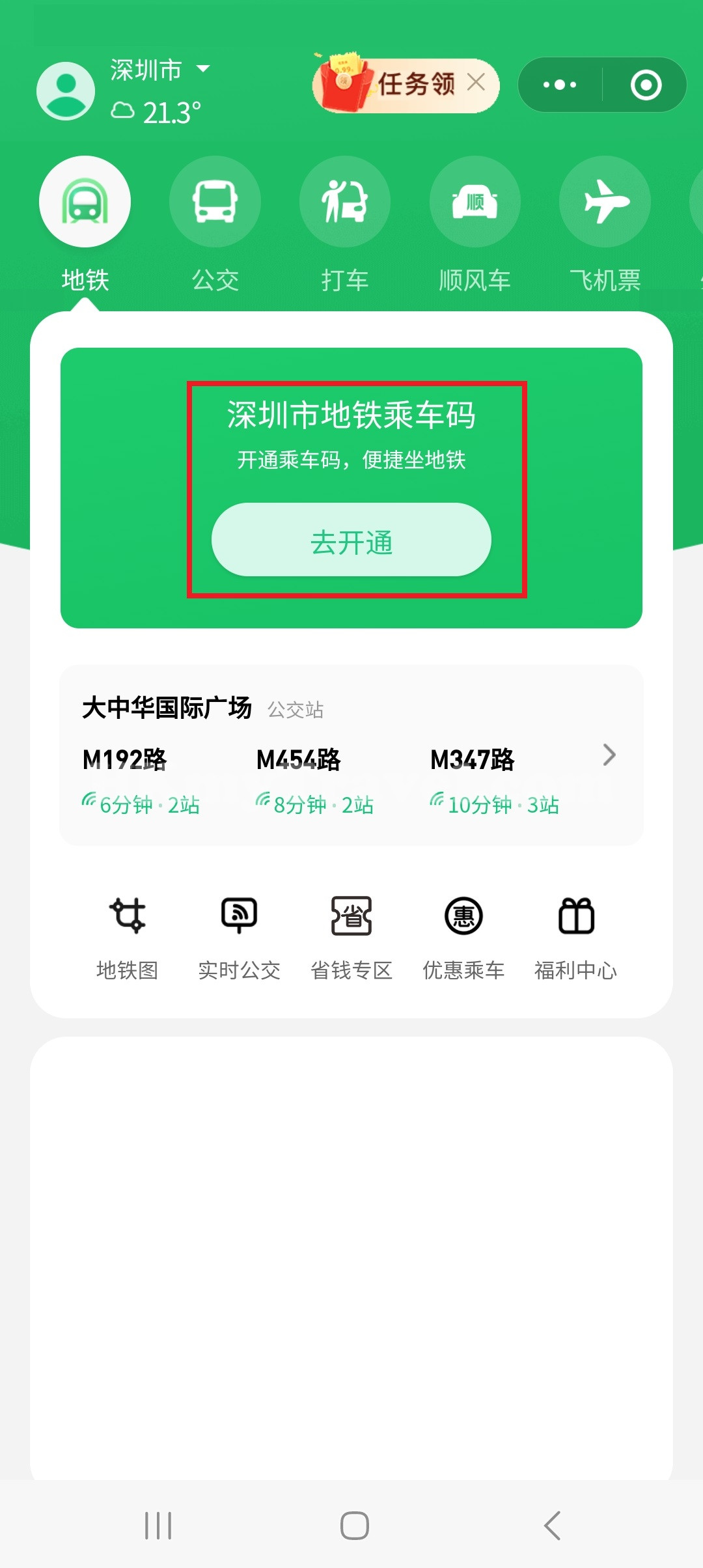
Task: Open 实时公交 real-time bus tracking
Action: [240, 916]
